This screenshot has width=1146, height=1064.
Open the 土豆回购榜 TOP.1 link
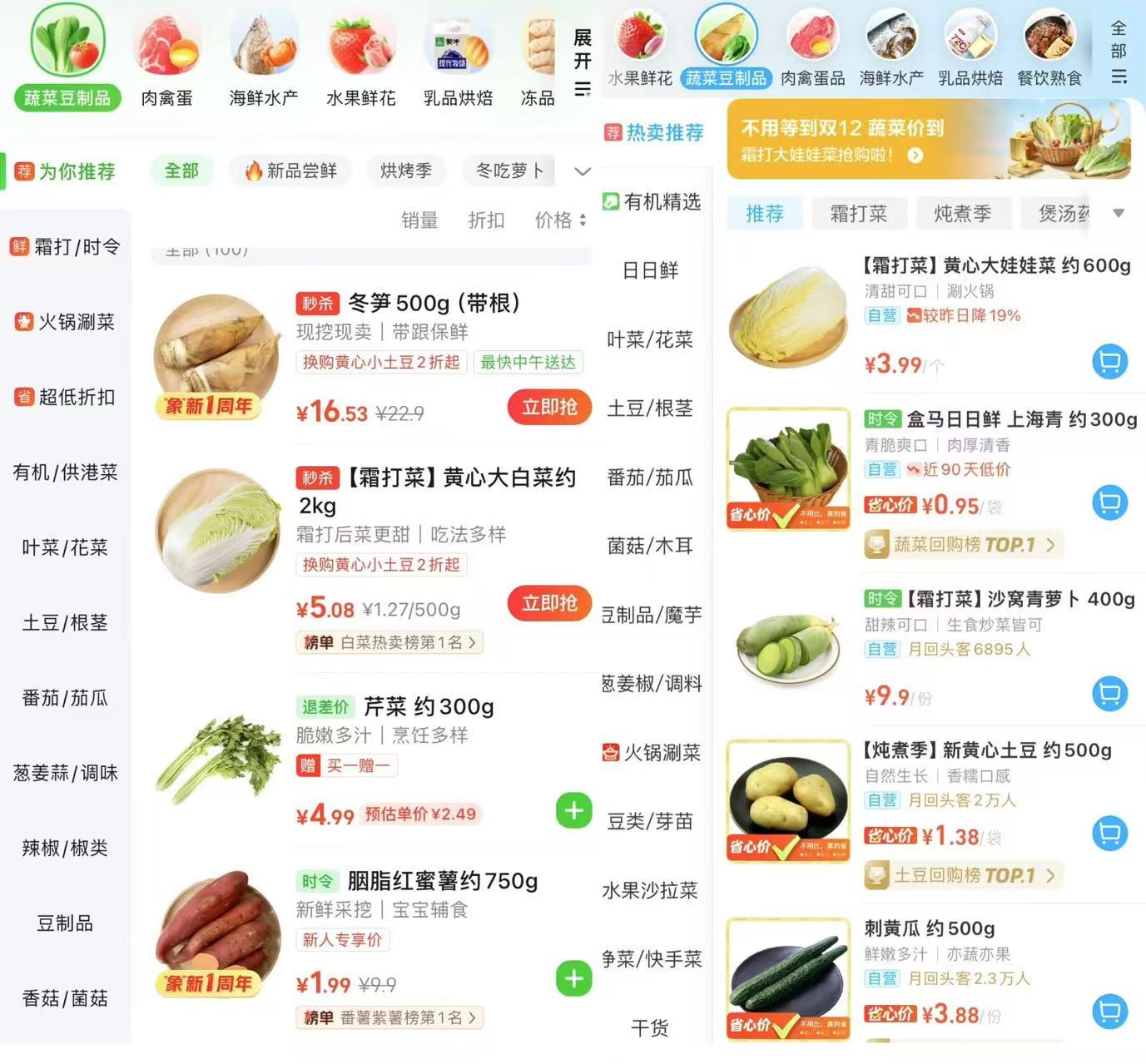[964, 875]
